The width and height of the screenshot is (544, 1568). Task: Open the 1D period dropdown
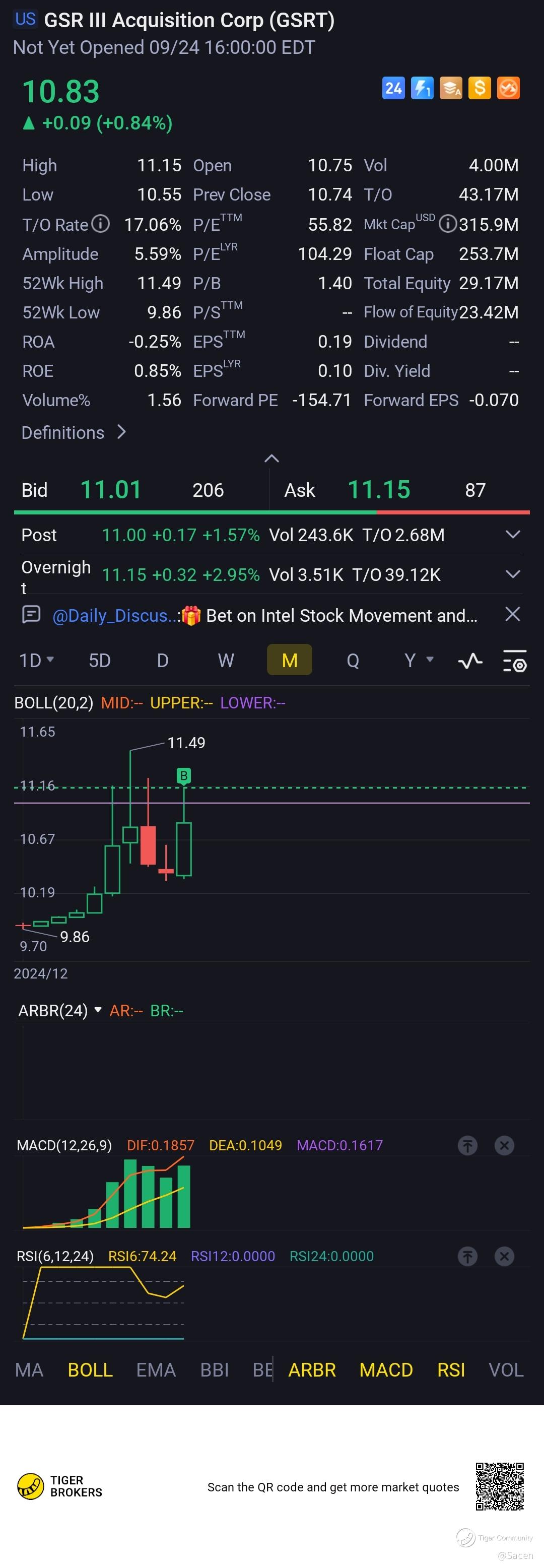coord(36,661)
